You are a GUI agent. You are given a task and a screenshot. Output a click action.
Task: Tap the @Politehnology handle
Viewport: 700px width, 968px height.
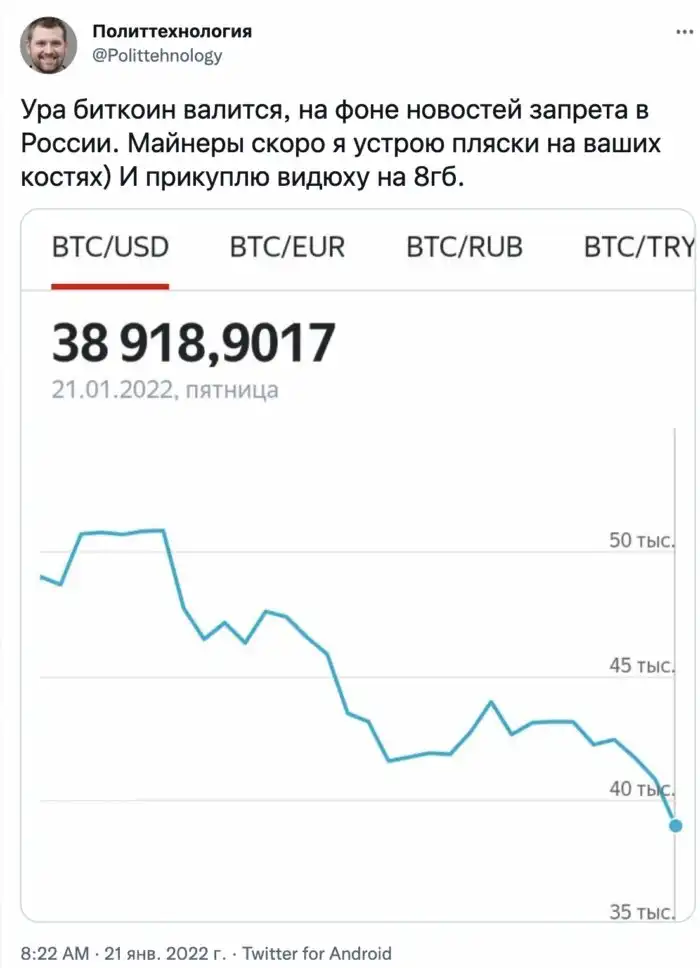point(157,56)
